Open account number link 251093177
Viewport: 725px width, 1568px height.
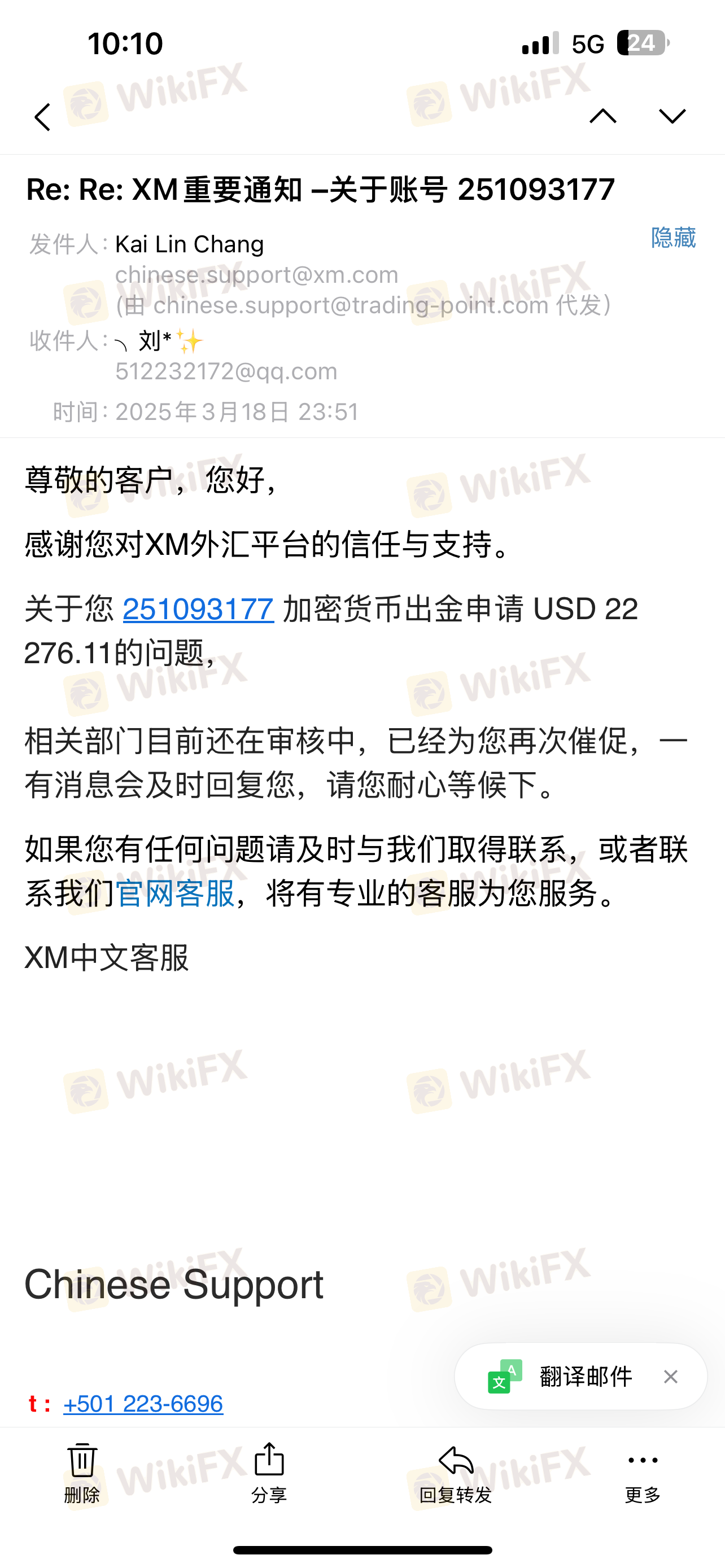tap(198, 609)
